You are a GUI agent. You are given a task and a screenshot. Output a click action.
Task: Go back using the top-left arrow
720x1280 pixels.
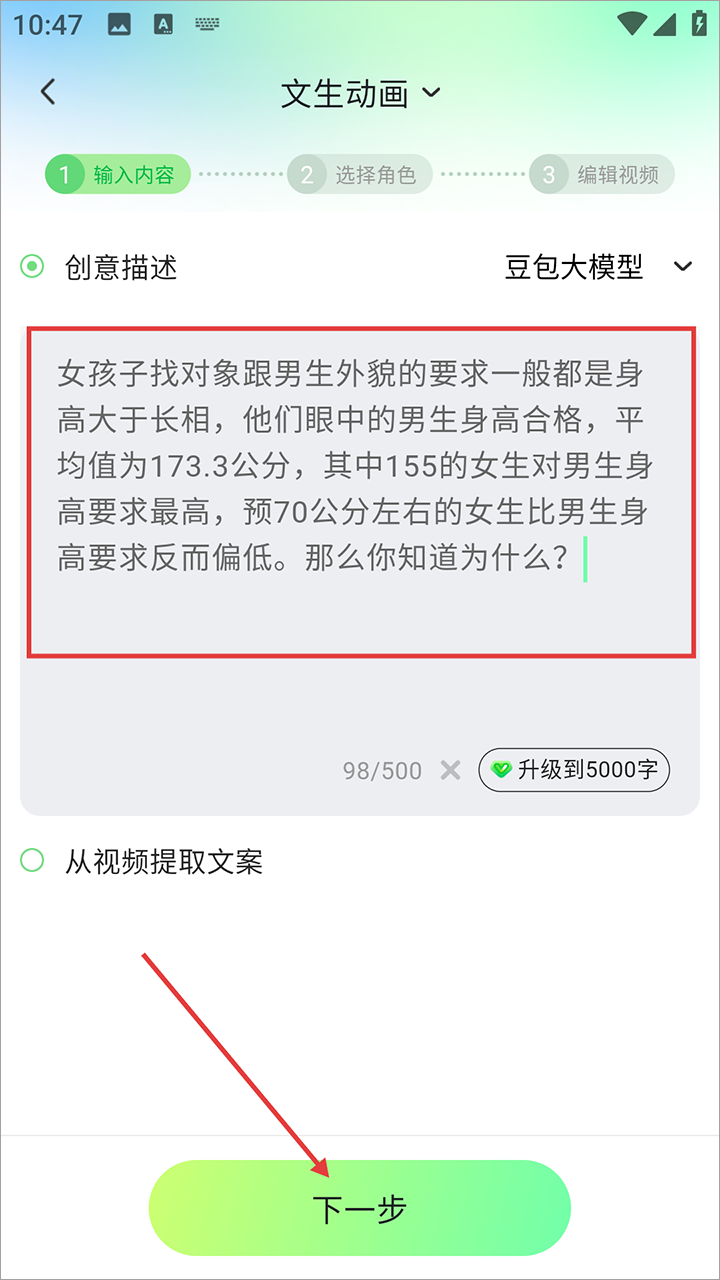[x=48, y=93]
